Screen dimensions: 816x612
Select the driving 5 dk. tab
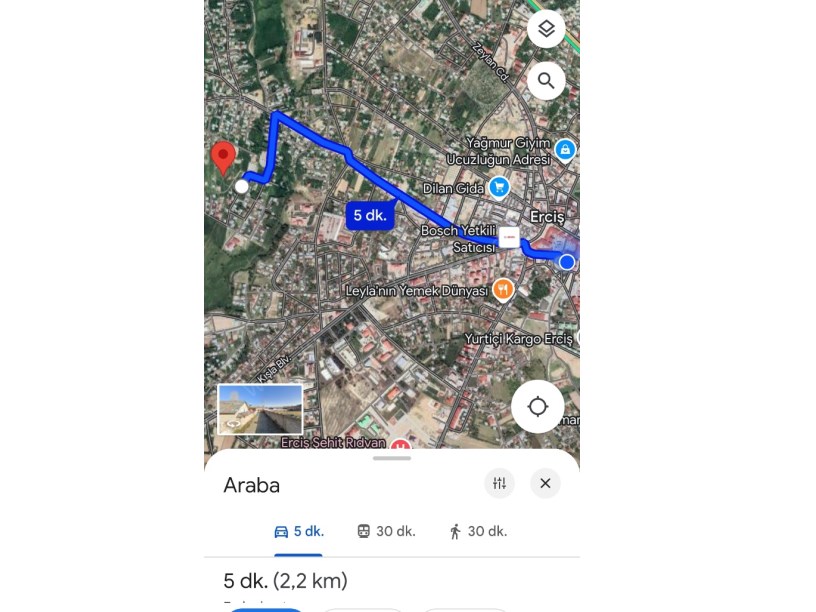[x=298, y=532]
